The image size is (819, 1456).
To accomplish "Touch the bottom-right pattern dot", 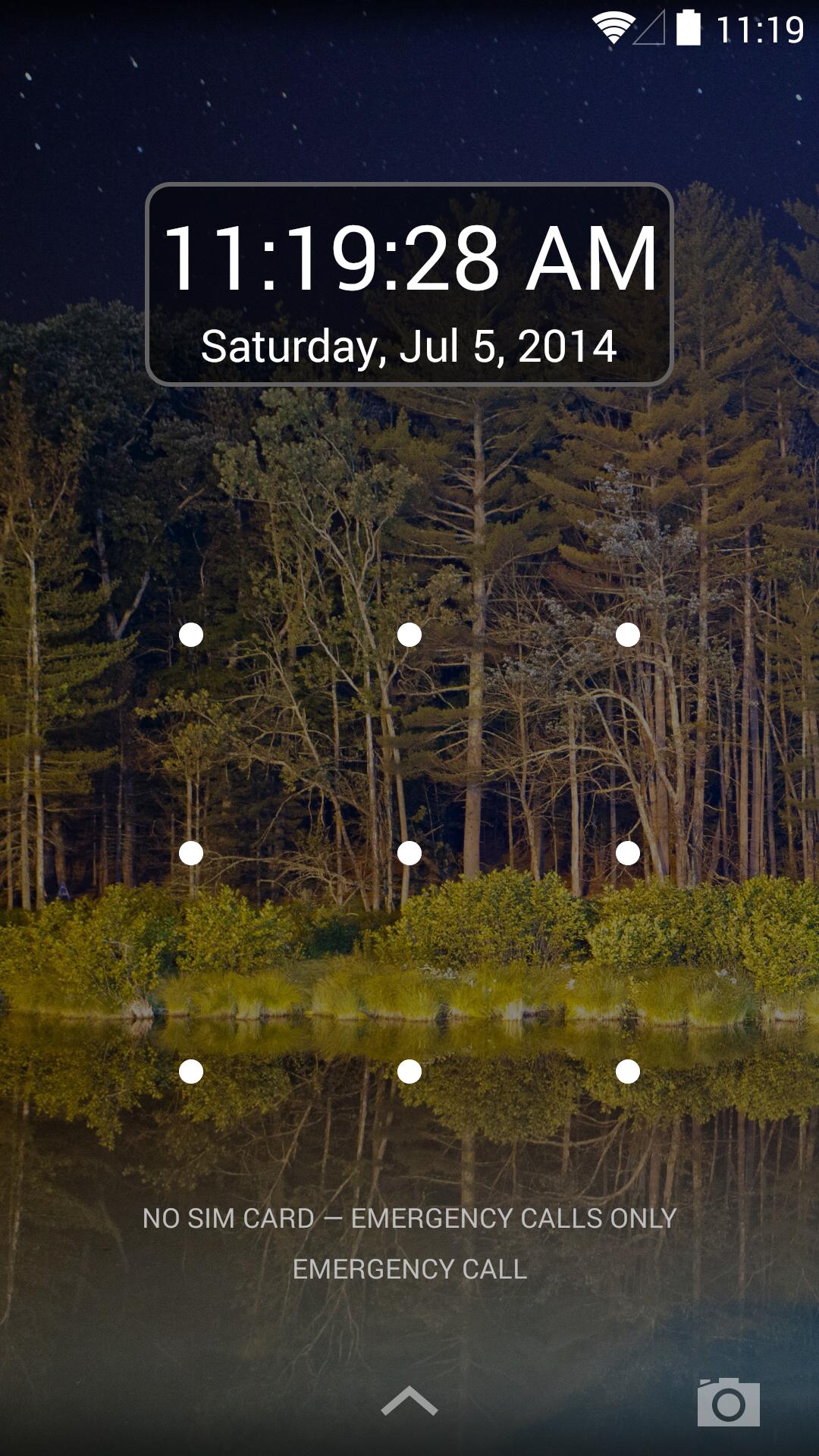I will tap(628, 1072).
